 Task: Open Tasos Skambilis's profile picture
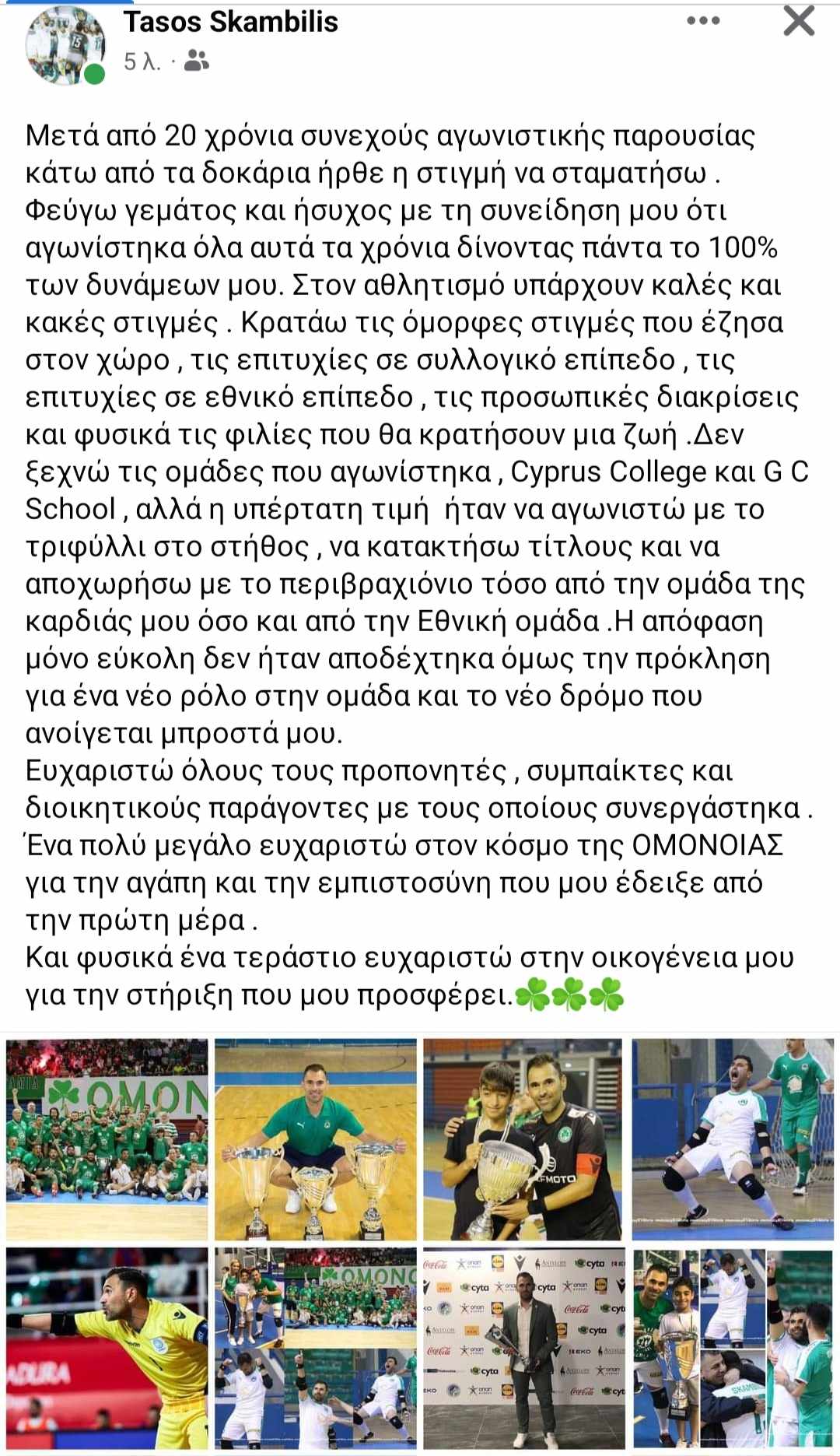(x=65, y=48)
